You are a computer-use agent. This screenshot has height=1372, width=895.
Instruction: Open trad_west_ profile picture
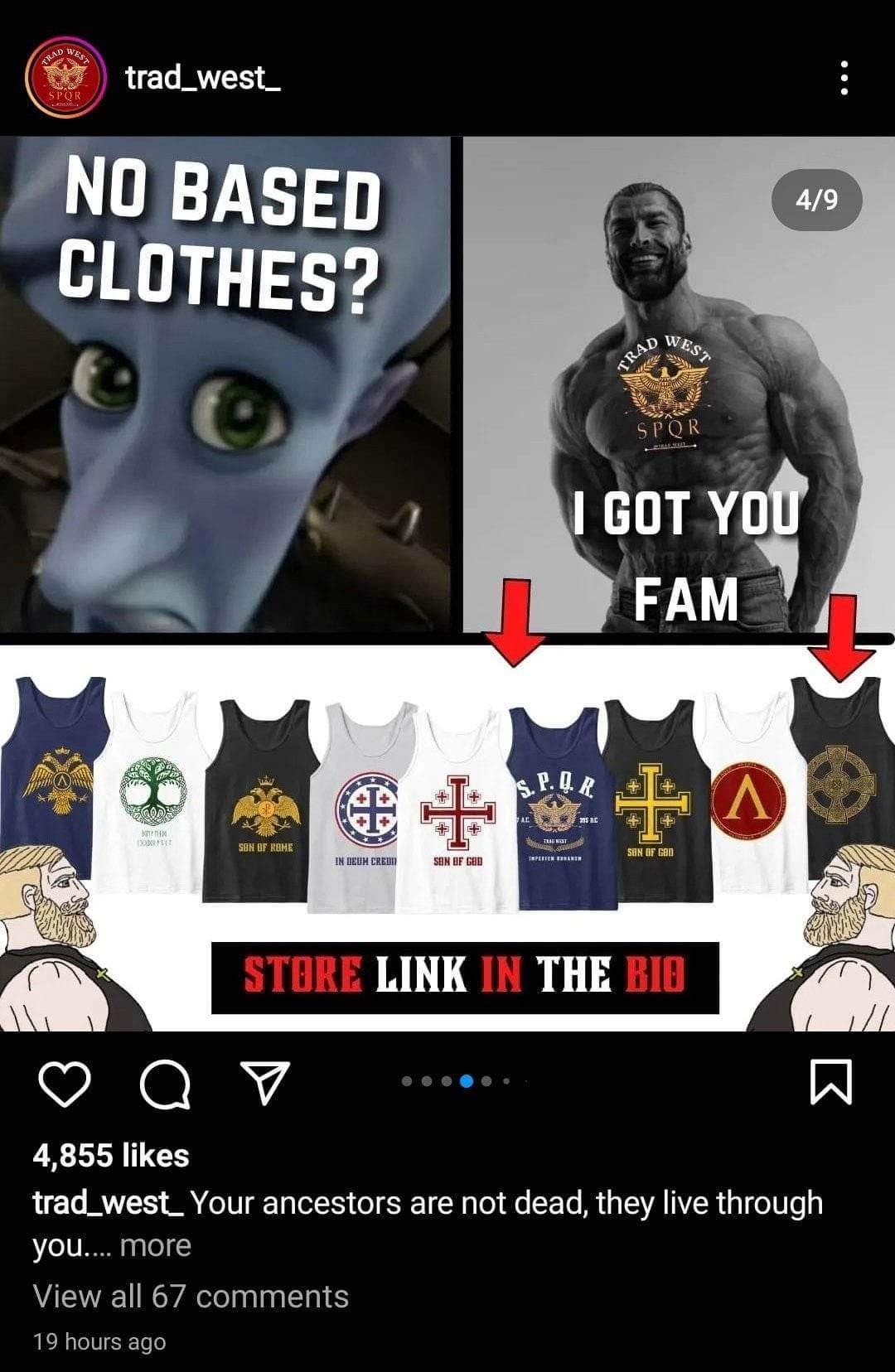point(65,79)
